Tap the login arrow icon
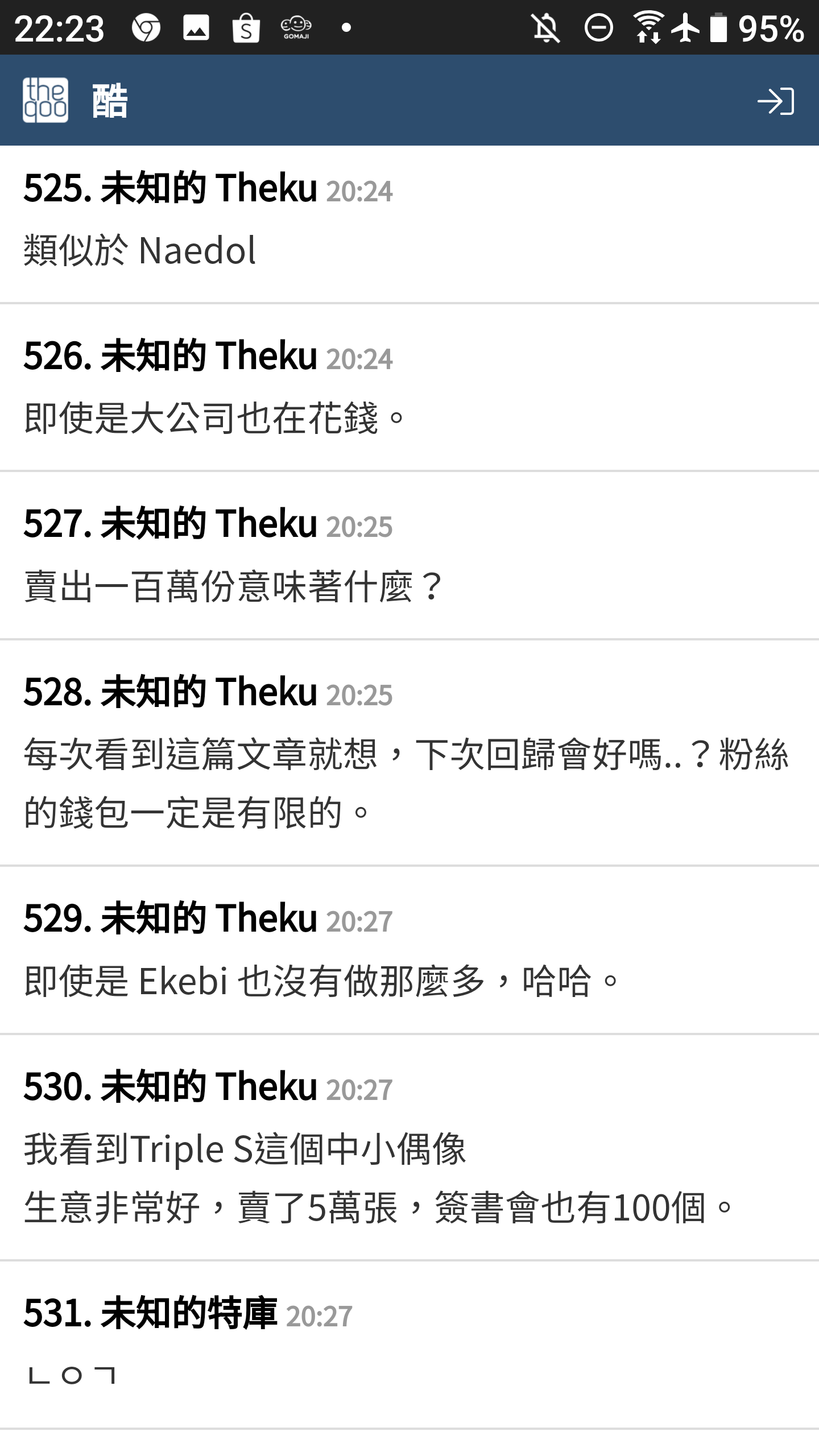819x1456 pixels. (x=776, y=101)
